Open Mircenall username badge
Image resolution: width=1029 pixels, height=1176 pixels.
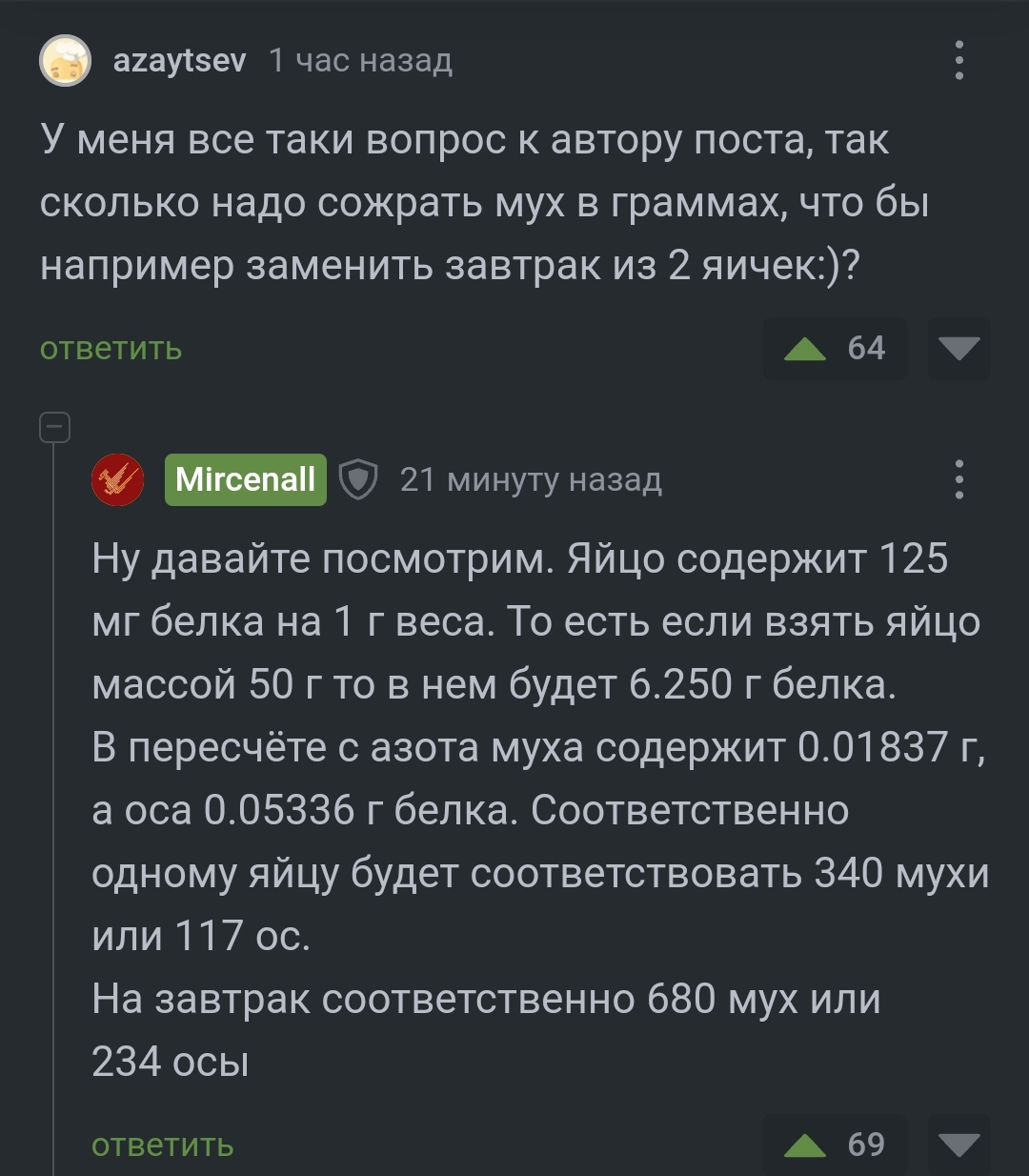coord(245,479)
